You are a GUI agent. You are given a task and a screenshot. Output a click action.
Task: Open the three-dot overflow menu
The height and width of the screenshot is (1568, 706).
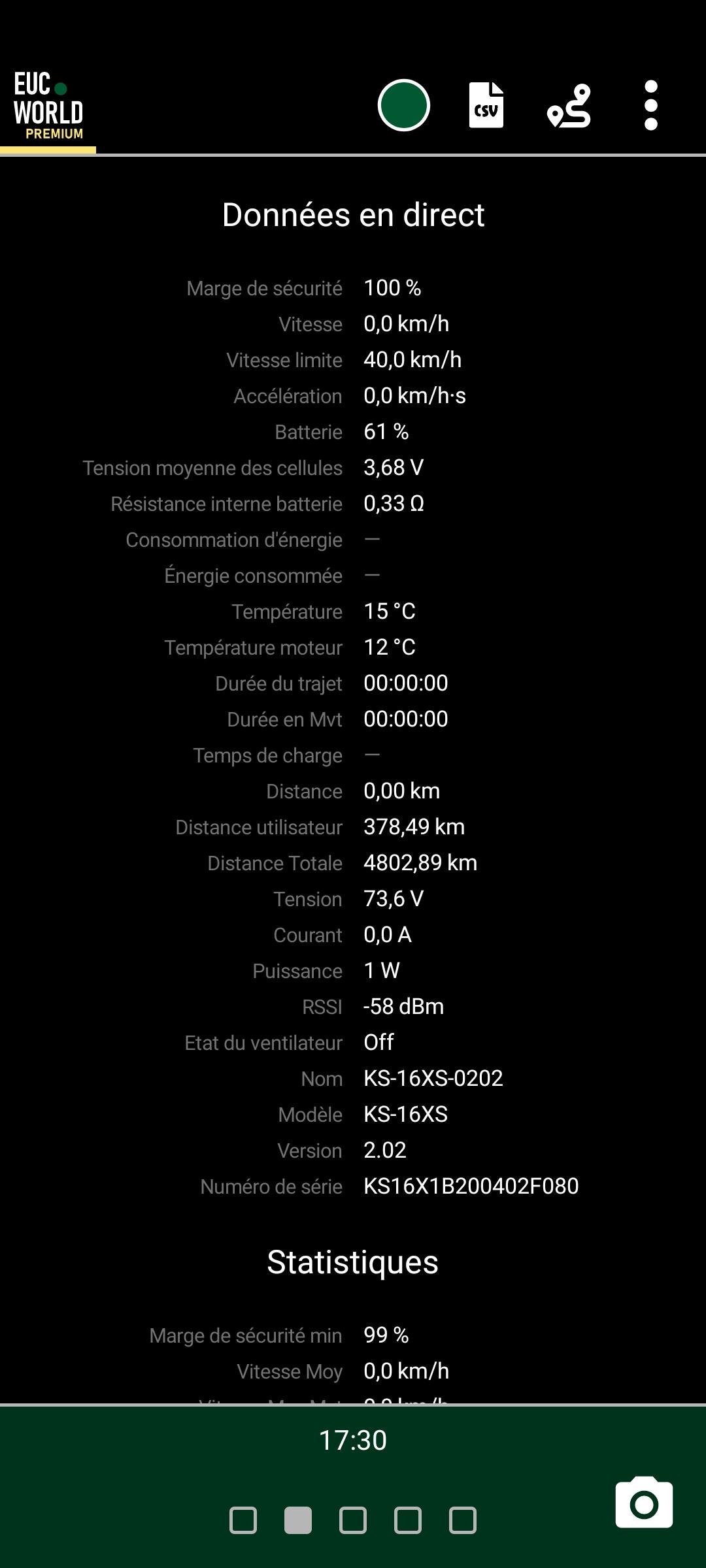pyautogui.click(x=651, y=105)
